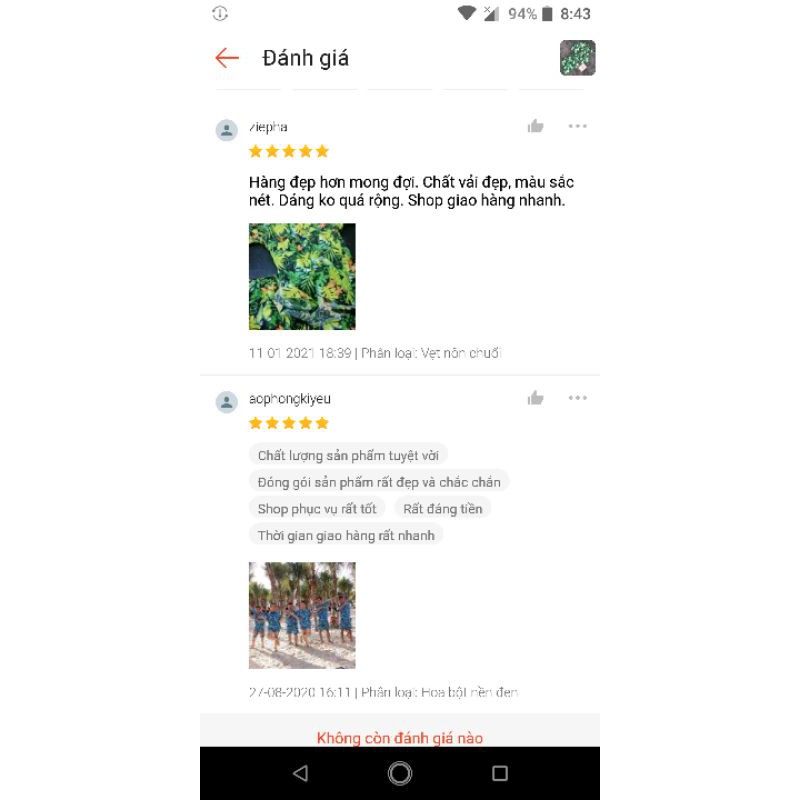Like ziepha's review
The image size is (800, 800).
pos(536,126)
